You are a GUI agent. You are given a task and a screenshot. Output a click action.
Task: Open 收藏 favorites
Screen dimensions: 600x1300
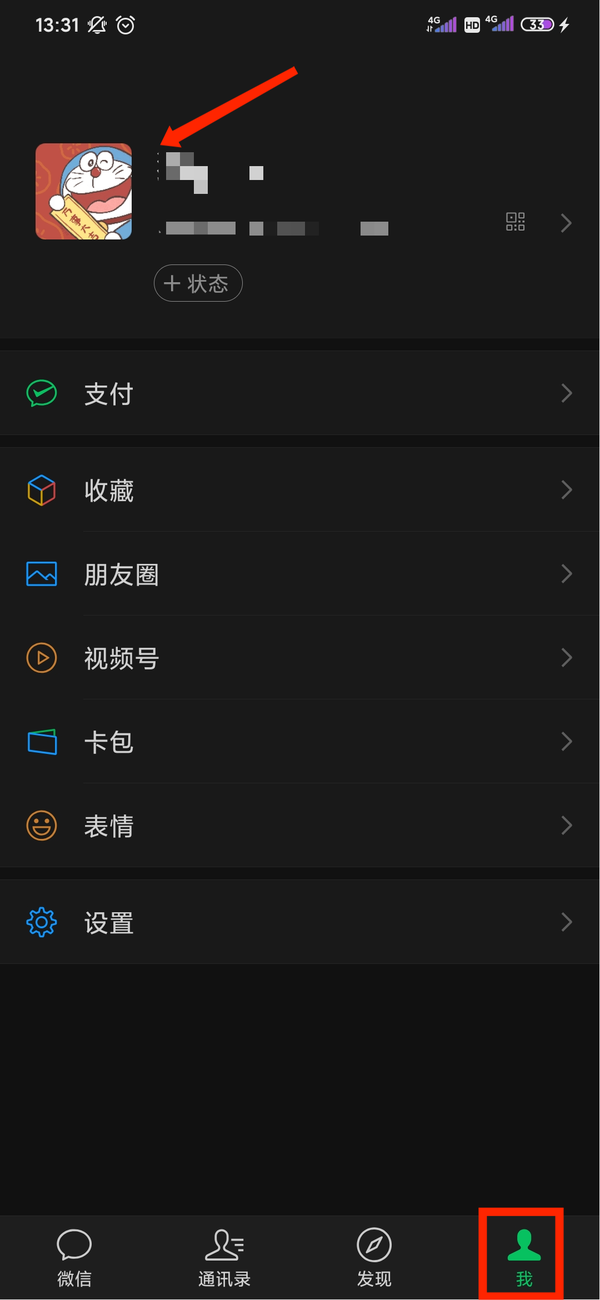[300, 490]
